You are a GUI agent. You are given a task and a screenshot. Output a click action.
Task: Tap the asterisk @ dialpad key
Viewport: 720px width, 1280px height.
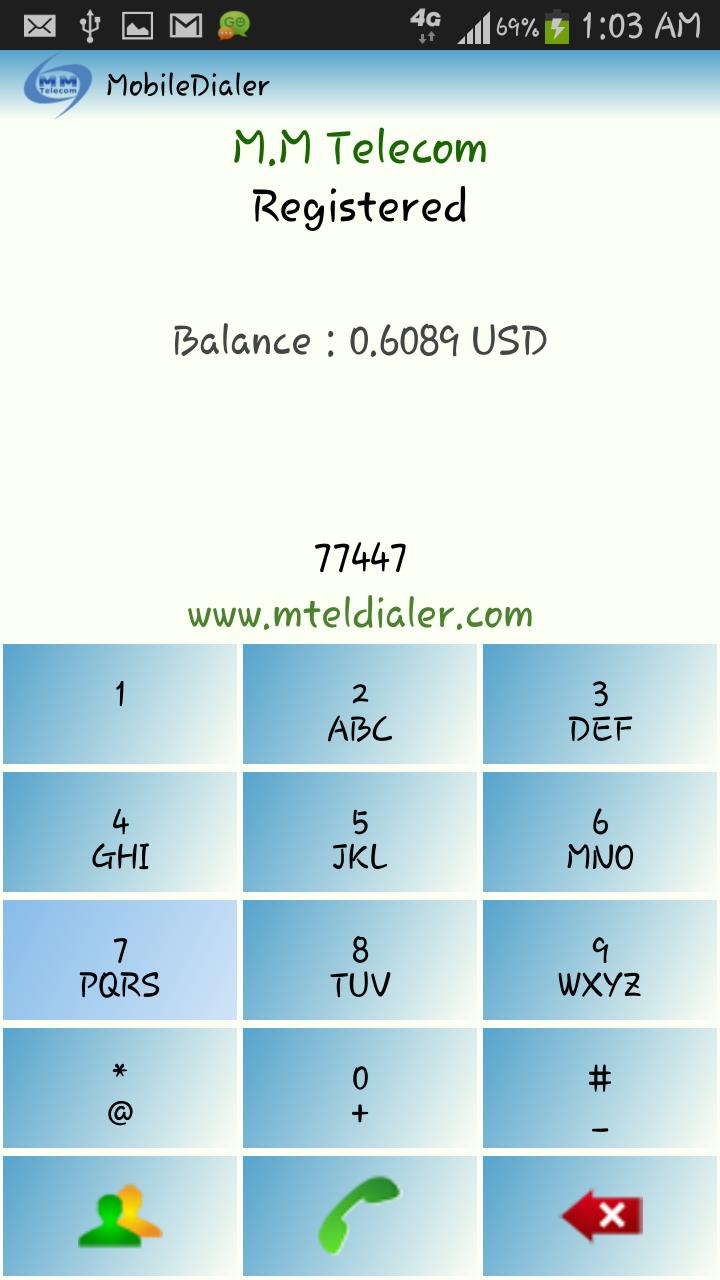(x=119, y=1088)
